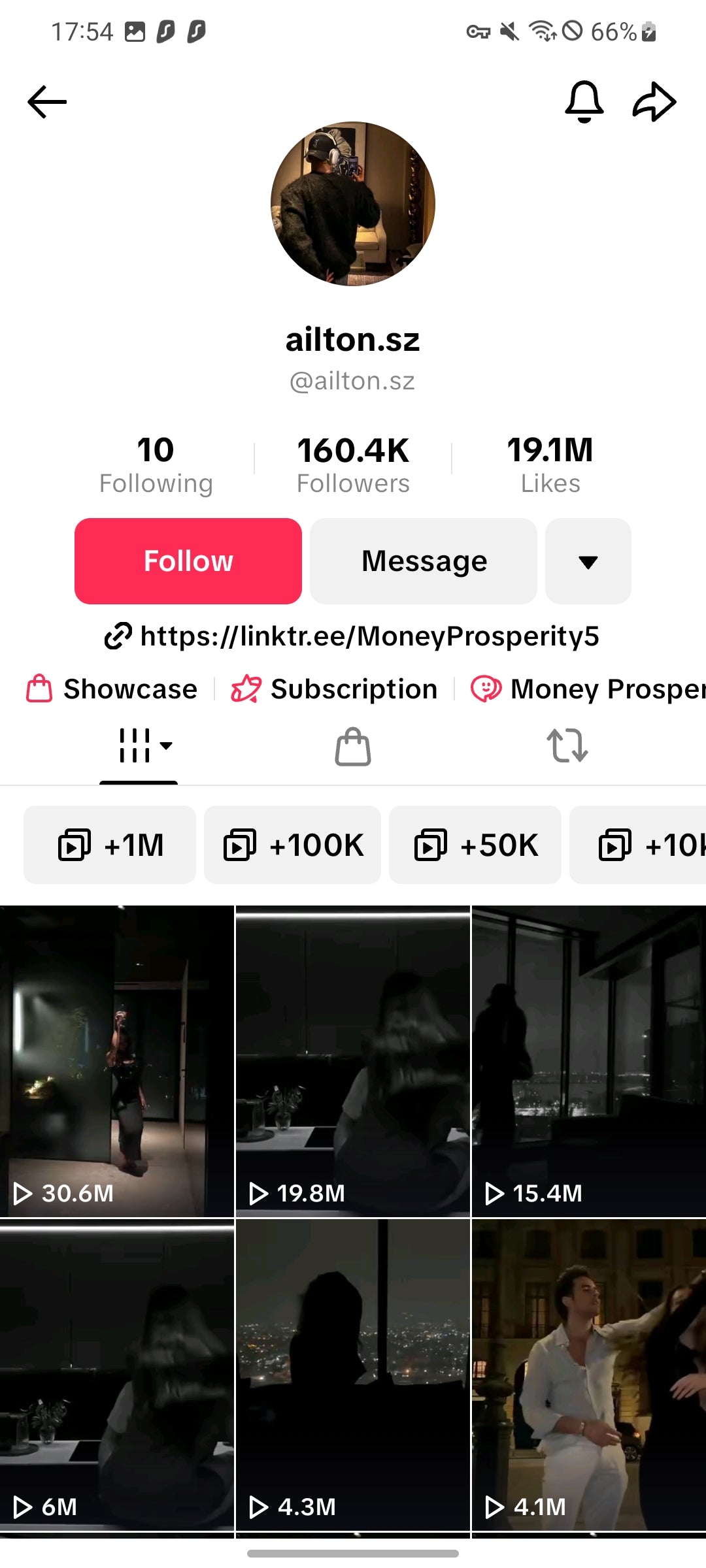
Task: Go back using the arrow icon
Action: tap(47, 102)
